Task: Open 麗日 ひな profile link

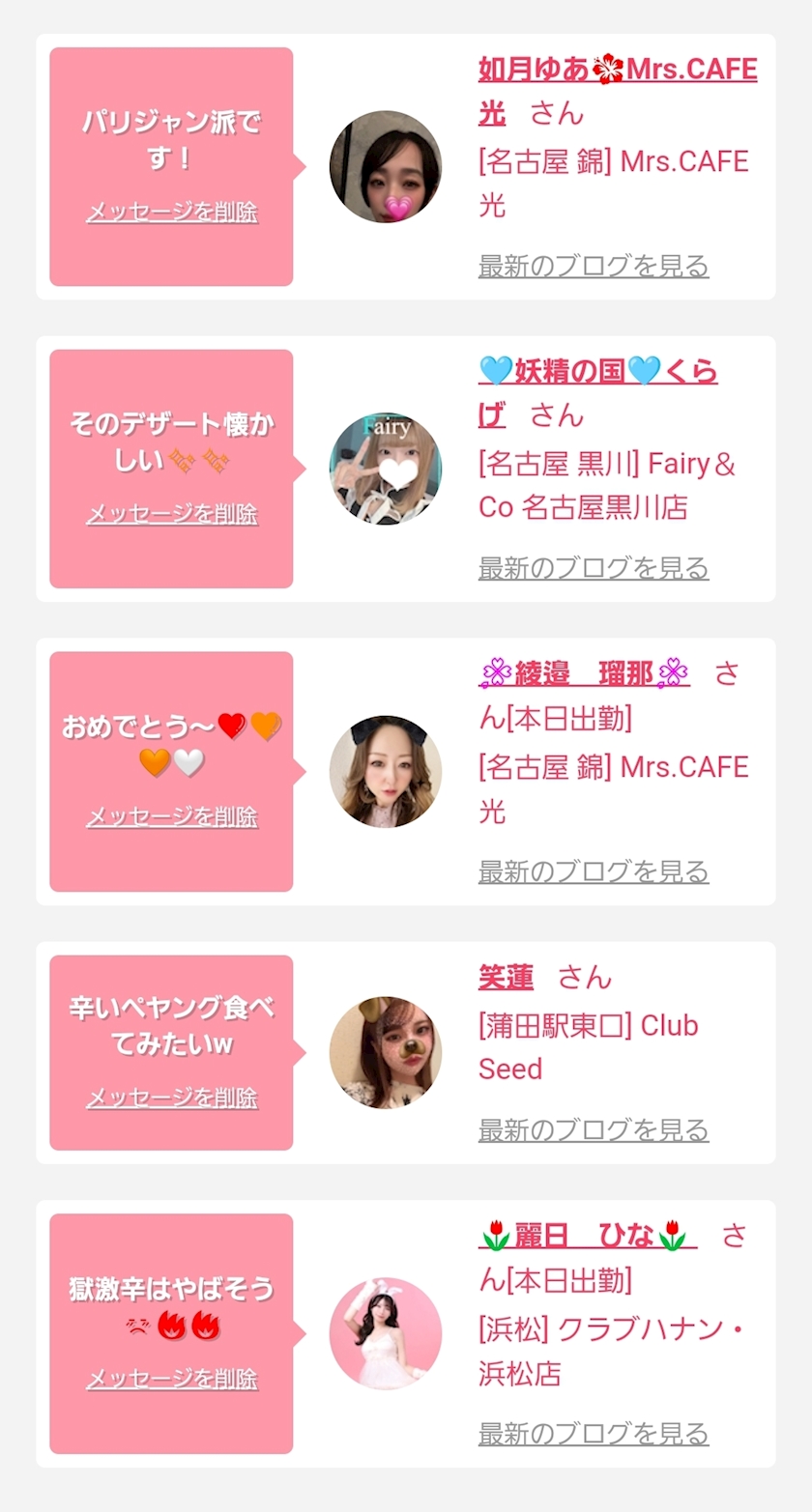Action: (x=587, y=1236)
